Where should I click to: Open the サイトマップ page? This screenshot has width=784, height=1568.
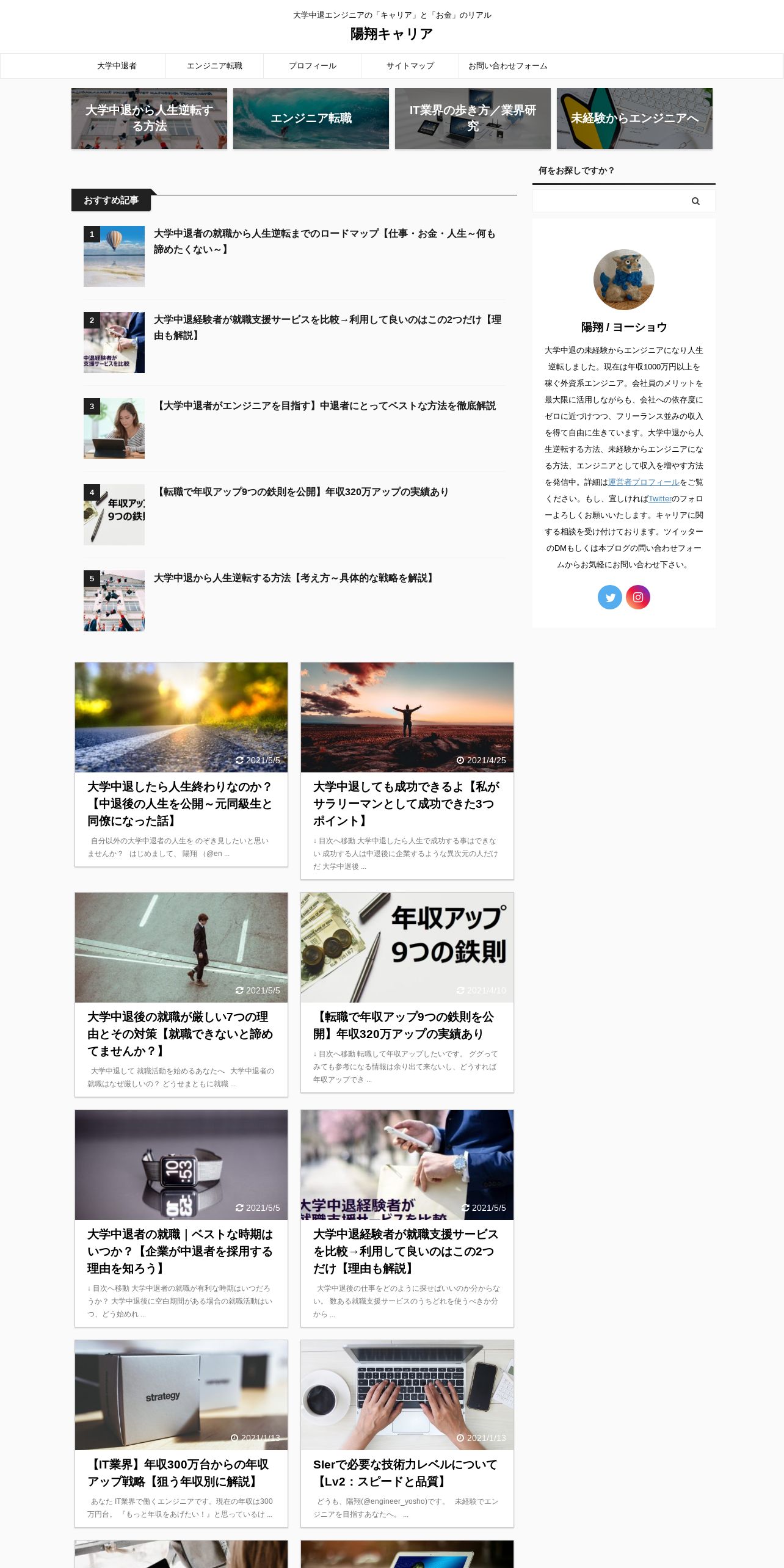click(x=410, y=66)
